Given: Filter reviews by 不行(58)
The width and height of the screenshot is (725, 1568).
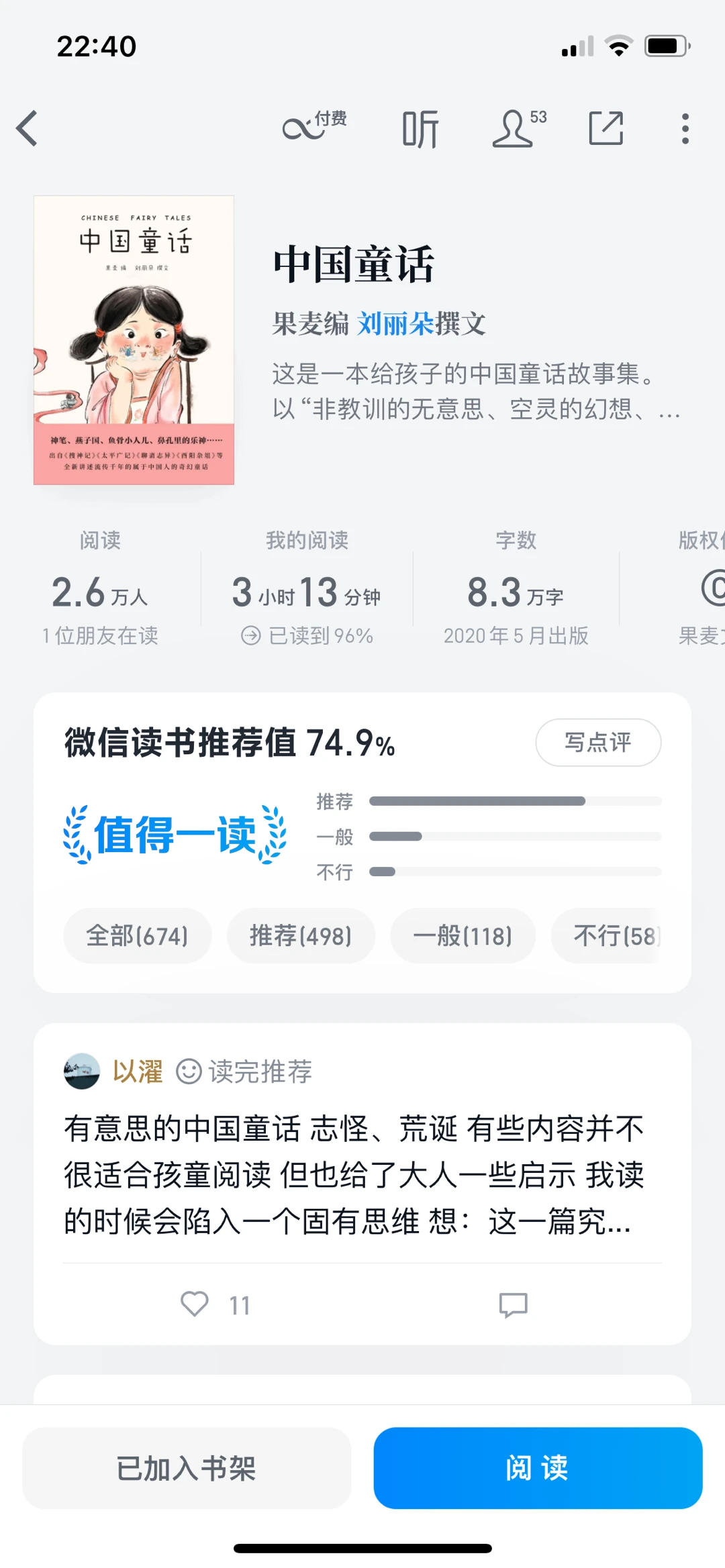Looking at the screenshot, I should [616, 936].
